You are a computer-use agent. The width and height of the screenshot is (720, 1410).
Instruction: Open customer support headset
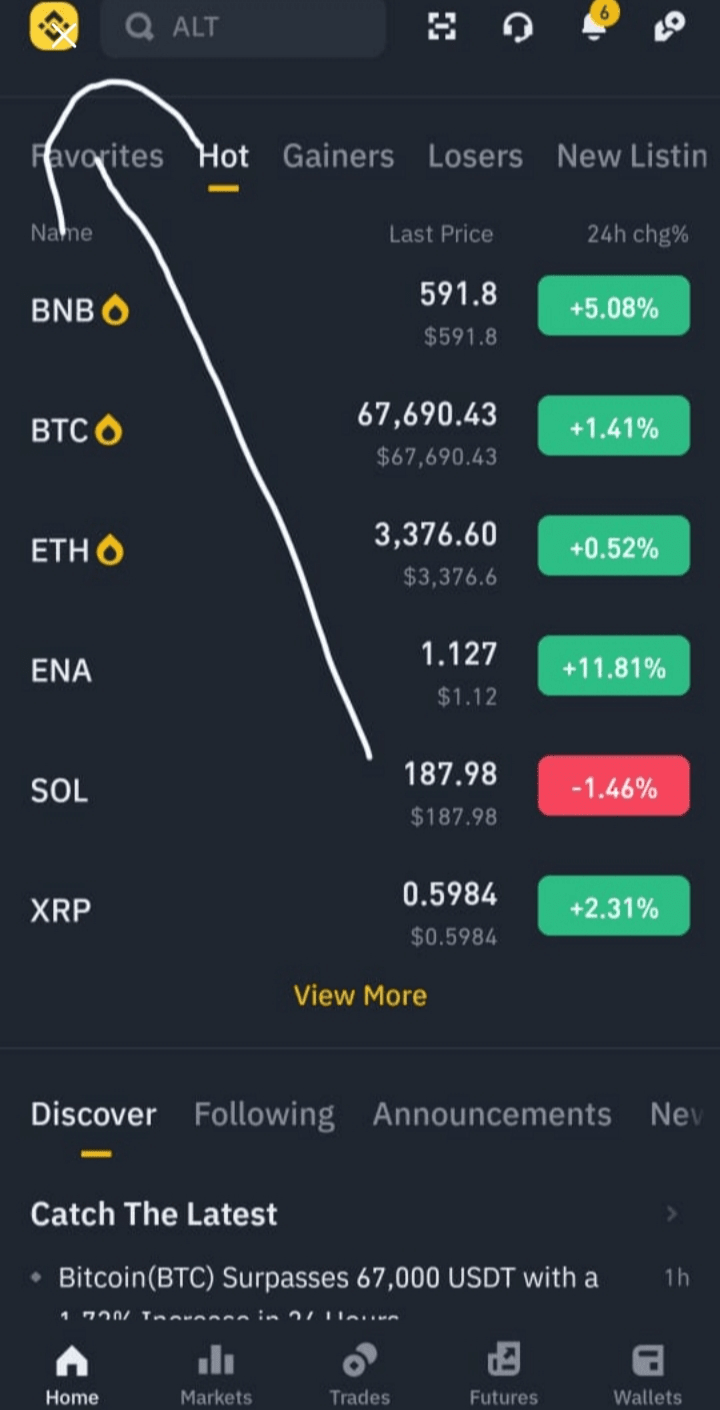pyautogui.click(x=517, y=27)
